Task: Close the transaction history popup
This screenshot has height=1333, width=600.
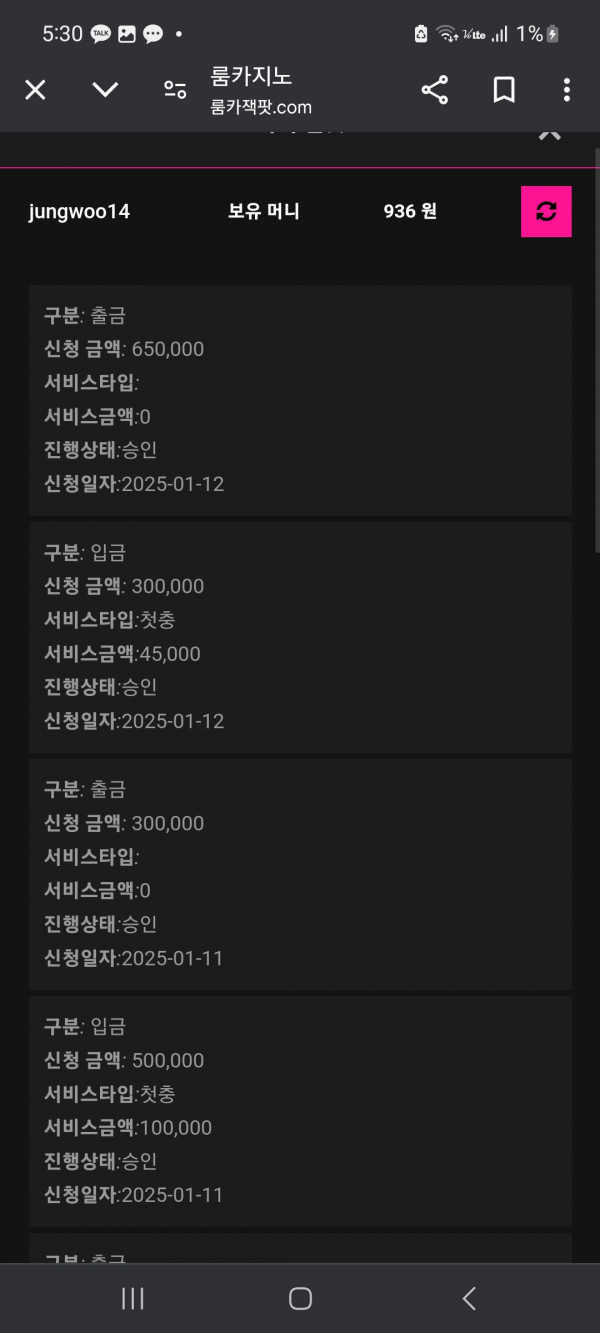Action: tap(549, 134)
